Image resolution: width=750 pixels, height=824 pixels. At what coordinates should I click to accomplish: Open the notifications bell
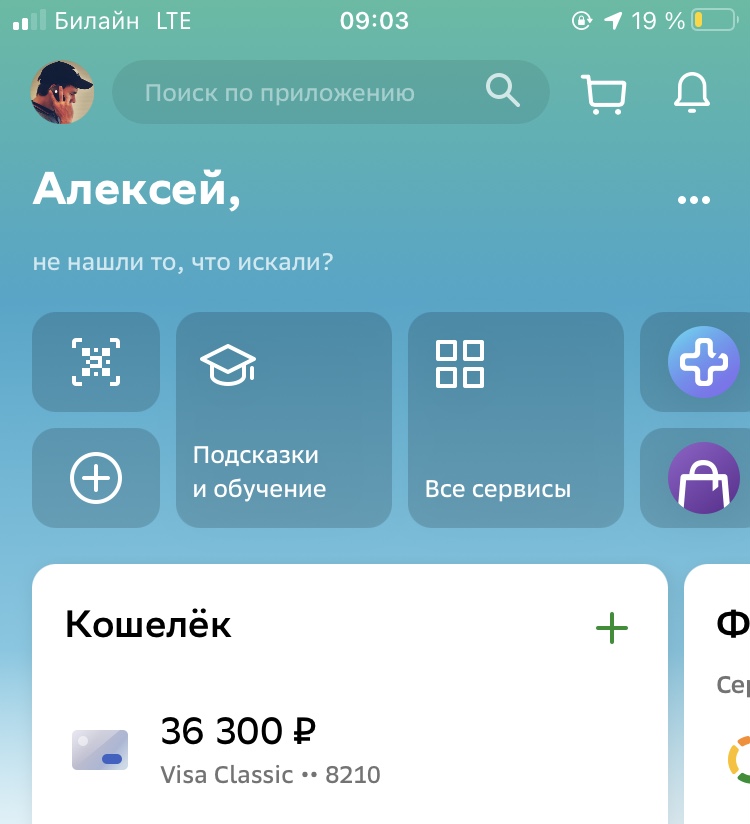pyautogui.click(x=691, y=93)
